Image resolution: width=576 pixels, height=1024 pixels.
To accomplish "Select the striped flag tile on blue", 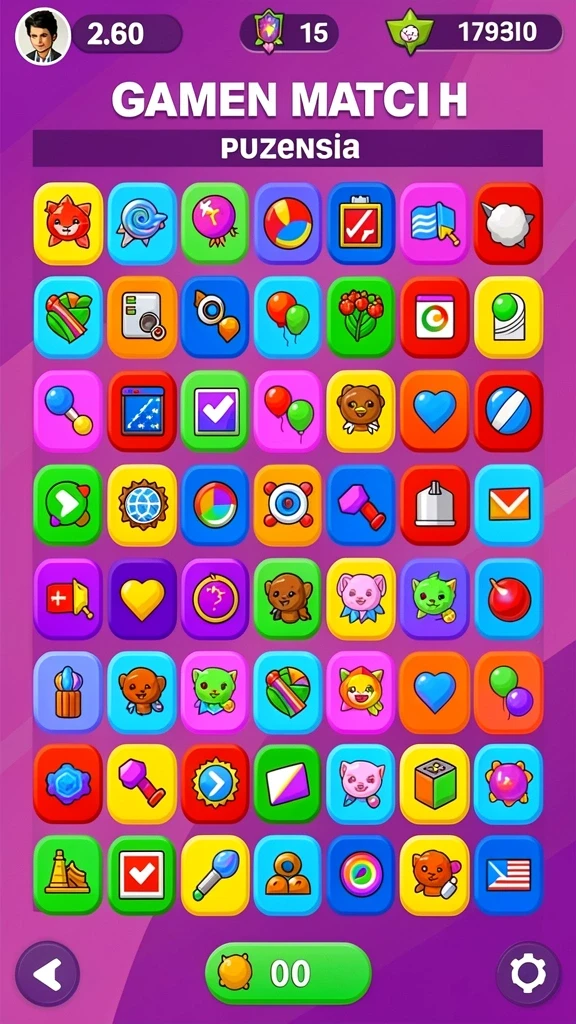I will (508, 875).
